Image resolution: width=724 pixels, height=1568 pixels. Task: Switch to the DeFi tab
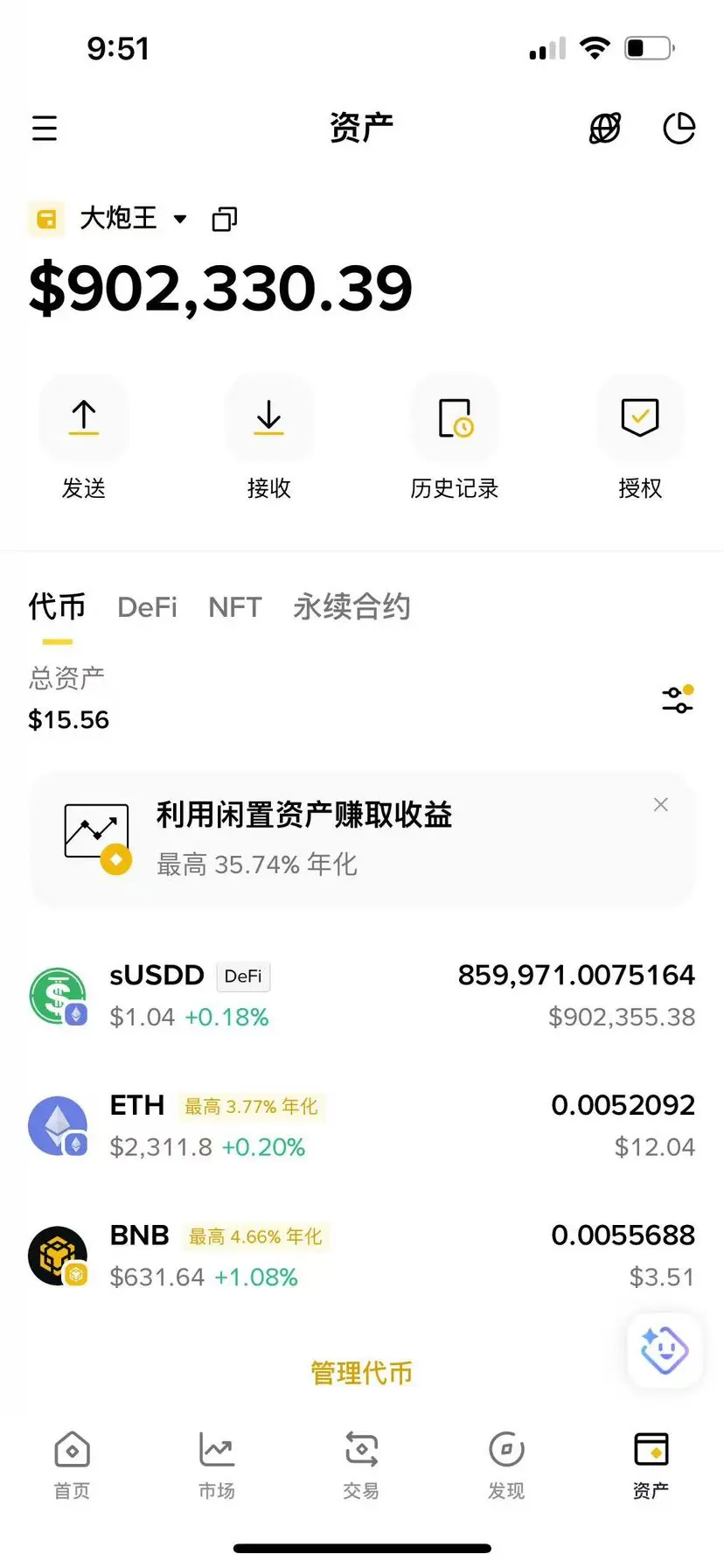point(147,607)
